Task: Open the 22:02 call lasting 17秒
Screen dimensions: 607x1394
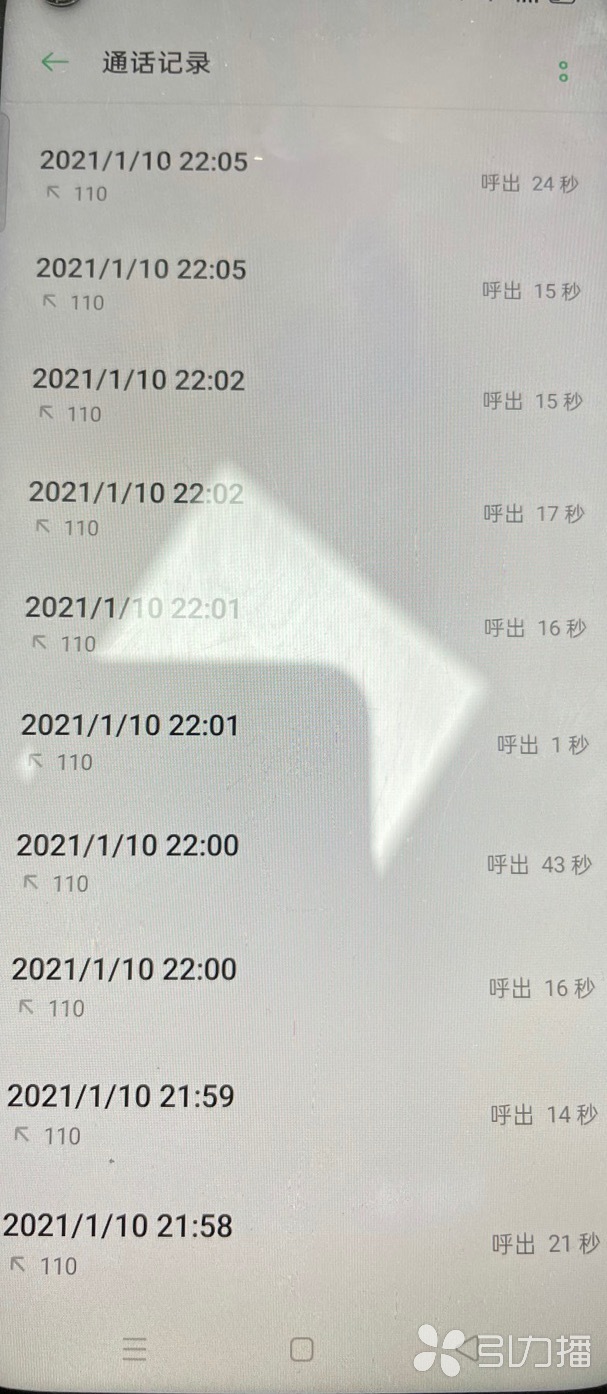Action: [300, 508]
